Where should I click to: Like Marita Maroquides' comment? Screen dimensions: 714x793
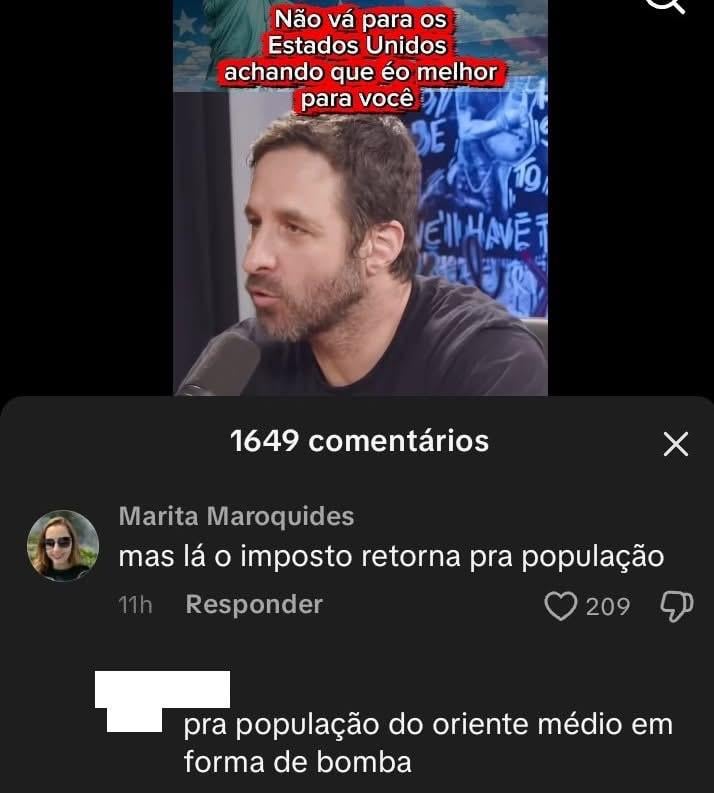(563, 605)
